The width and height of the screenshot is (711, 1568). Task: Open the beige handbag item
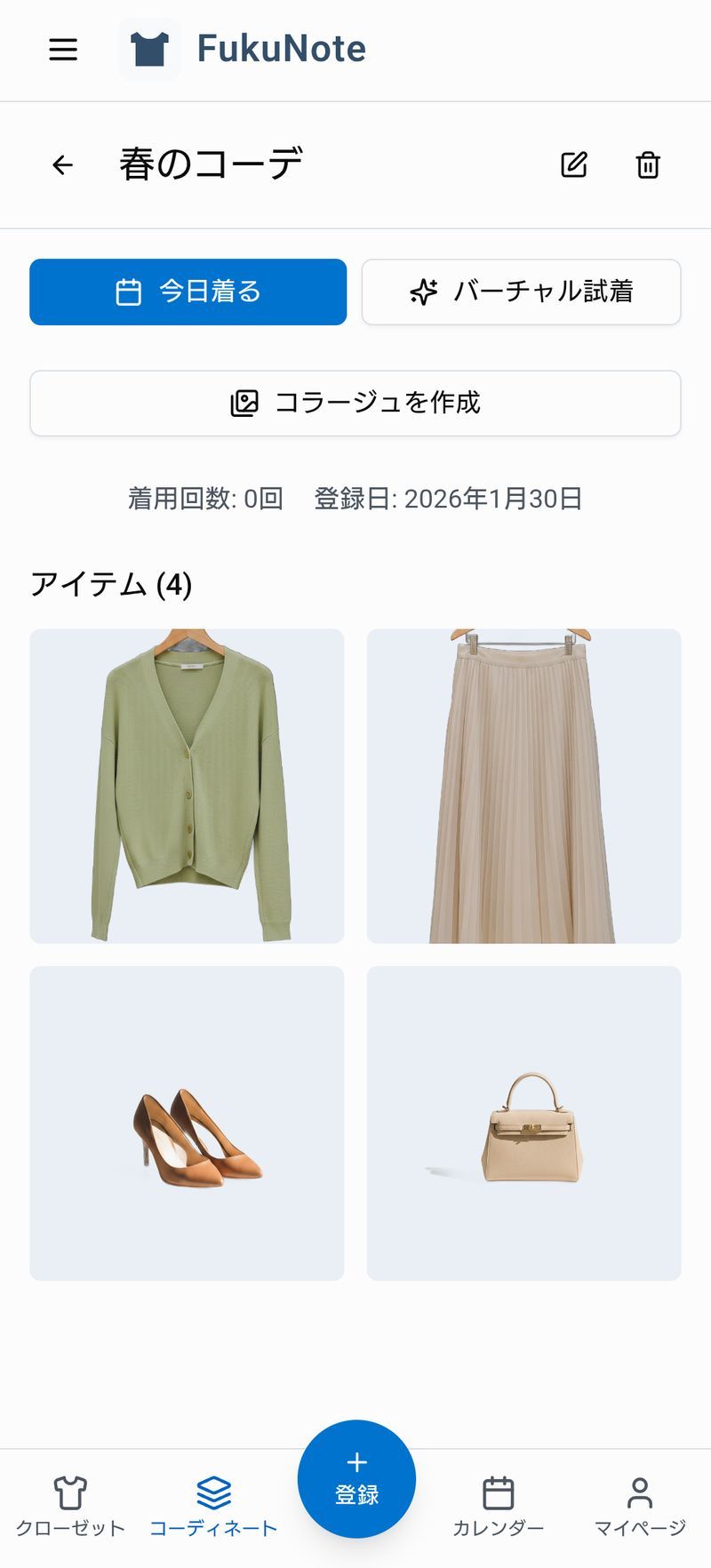(523, 1124)
